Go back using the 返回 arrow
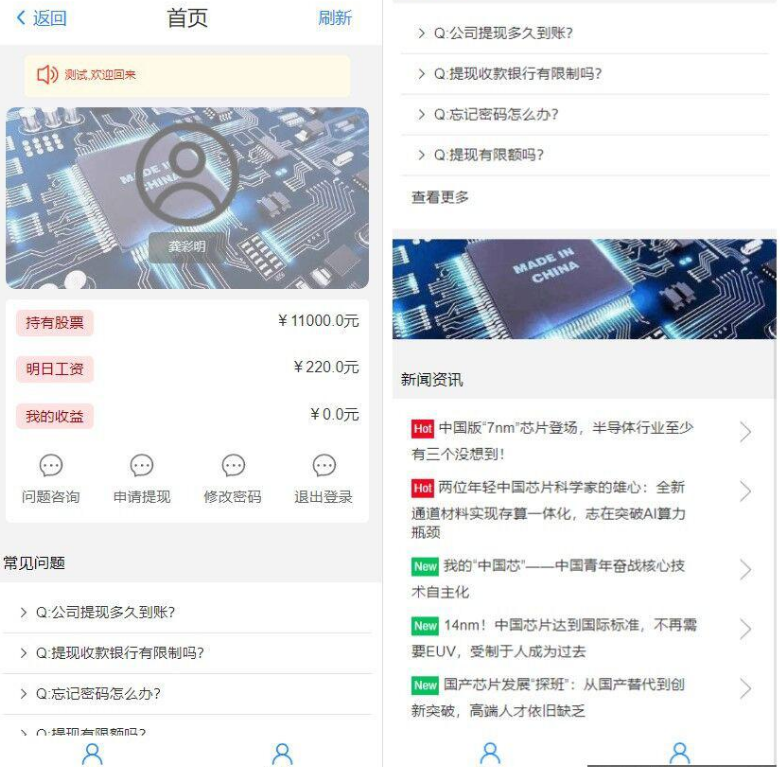Screen dimensions: 780x767 (41, 18)
